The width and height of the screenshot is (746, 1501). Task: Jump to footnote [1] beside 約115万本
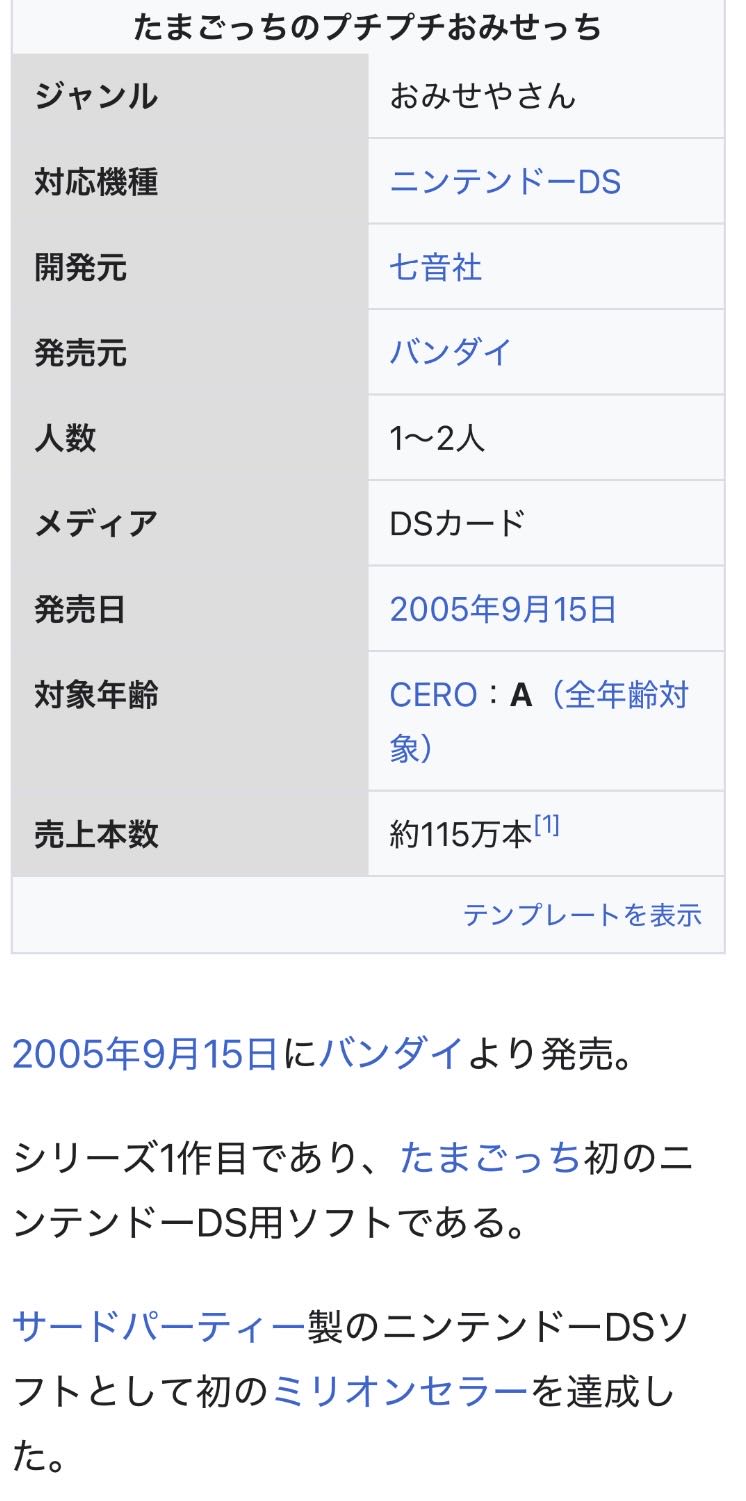click(547, 826)
